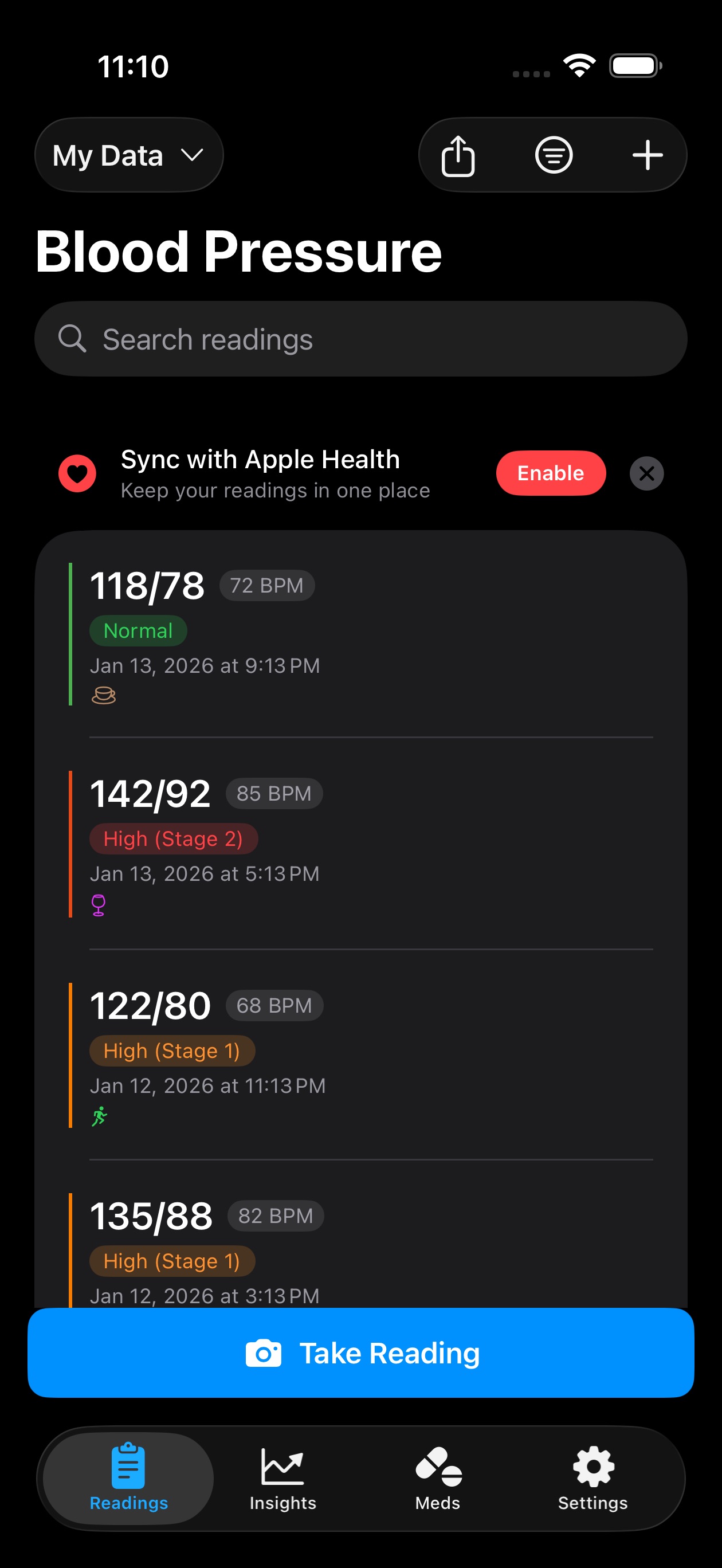Open the filter readings icon
The height and width of the screenshot is (1568, 722).
(554, 155)
